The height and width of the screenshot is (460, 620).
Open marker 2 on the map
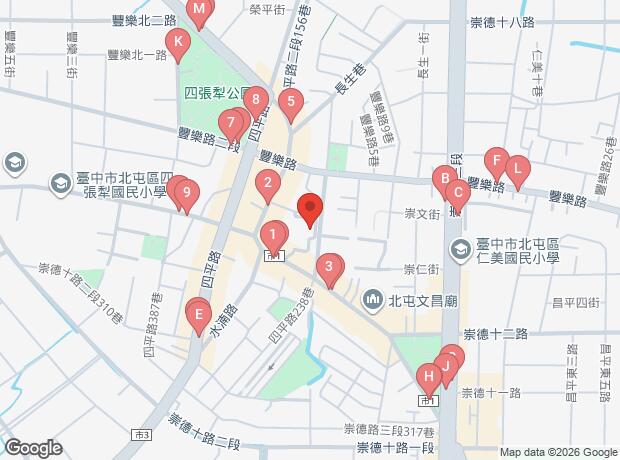point(268,185)
